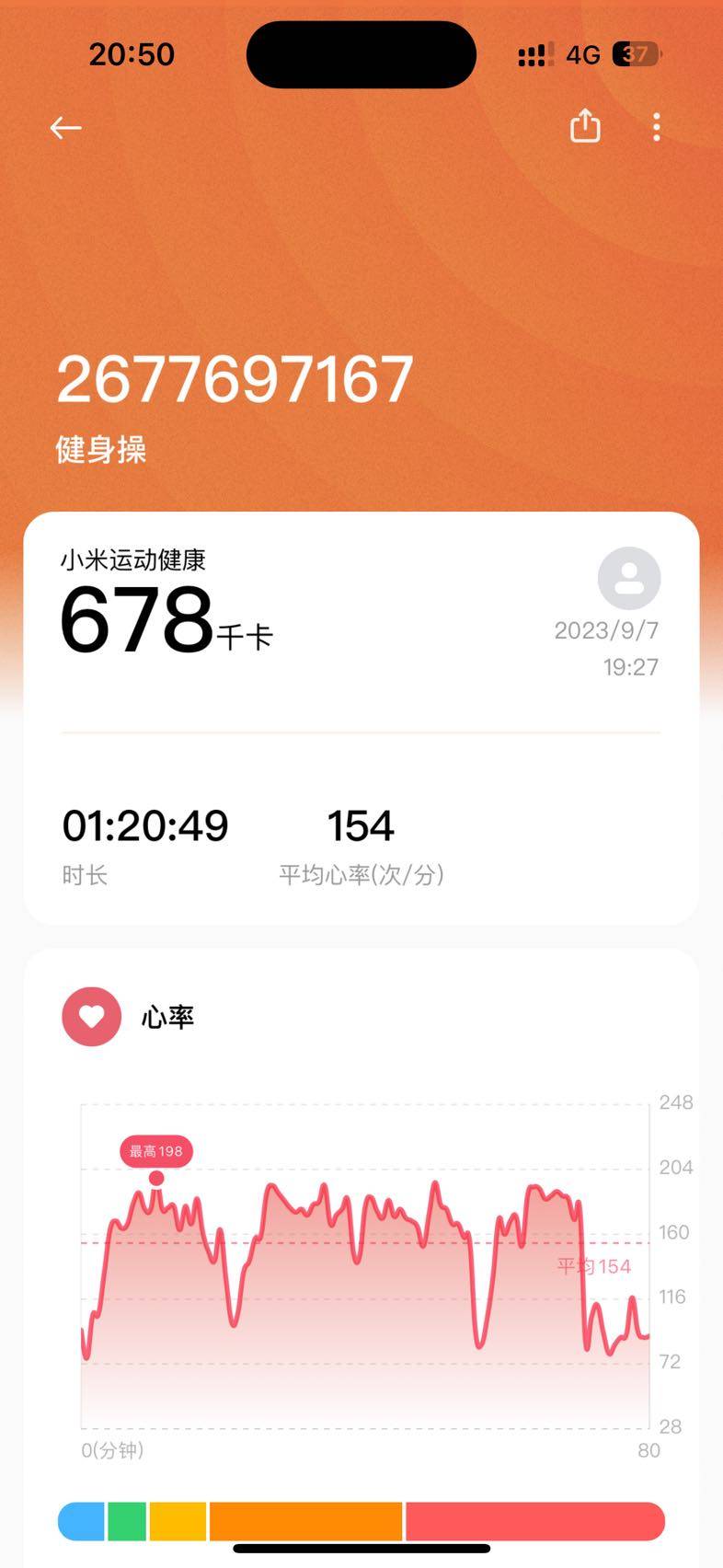The height and width of the screenshot is (1568, 723).
Task: Open the user profile avatar
Action: coord(629,578)
